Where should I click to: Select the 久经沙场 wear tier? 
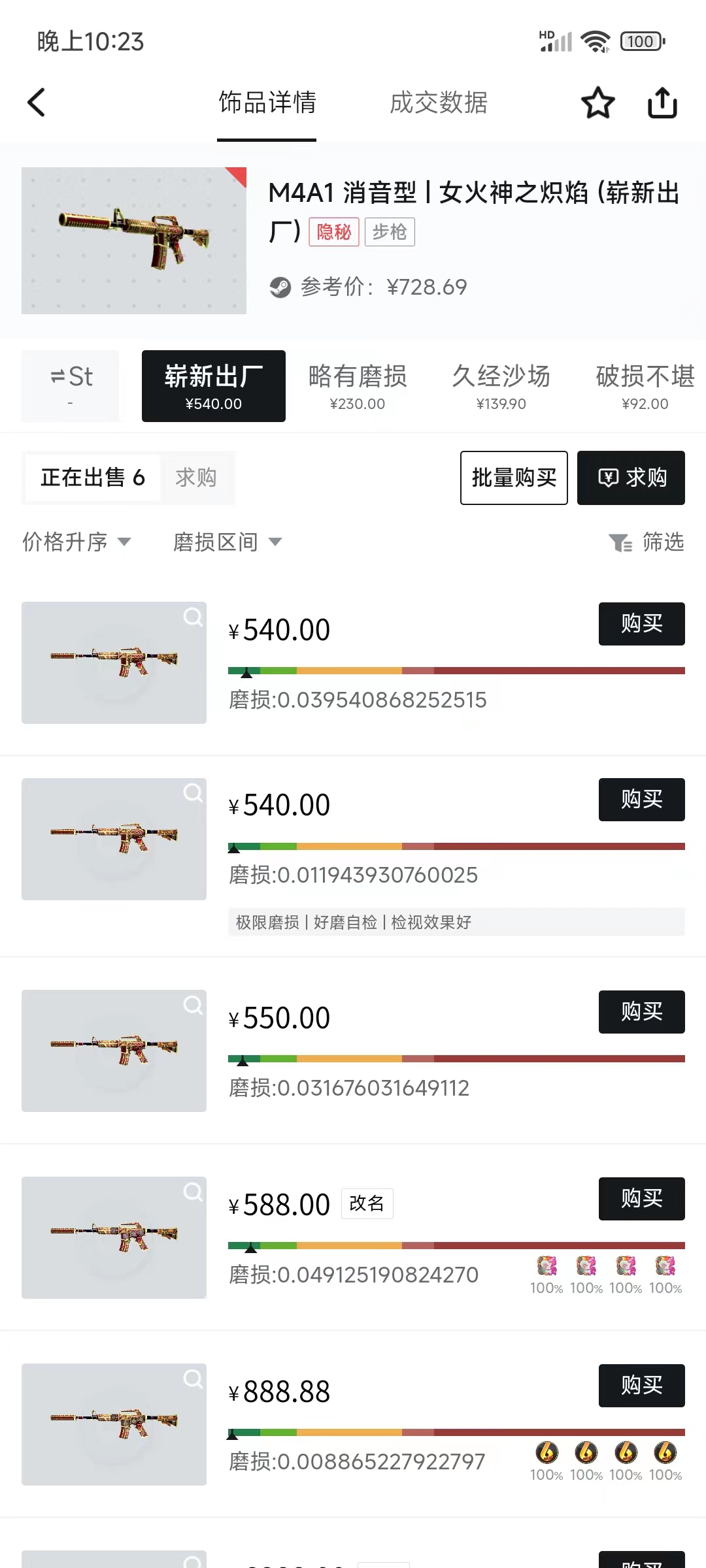pyautogui.click(x=501, y=386)
